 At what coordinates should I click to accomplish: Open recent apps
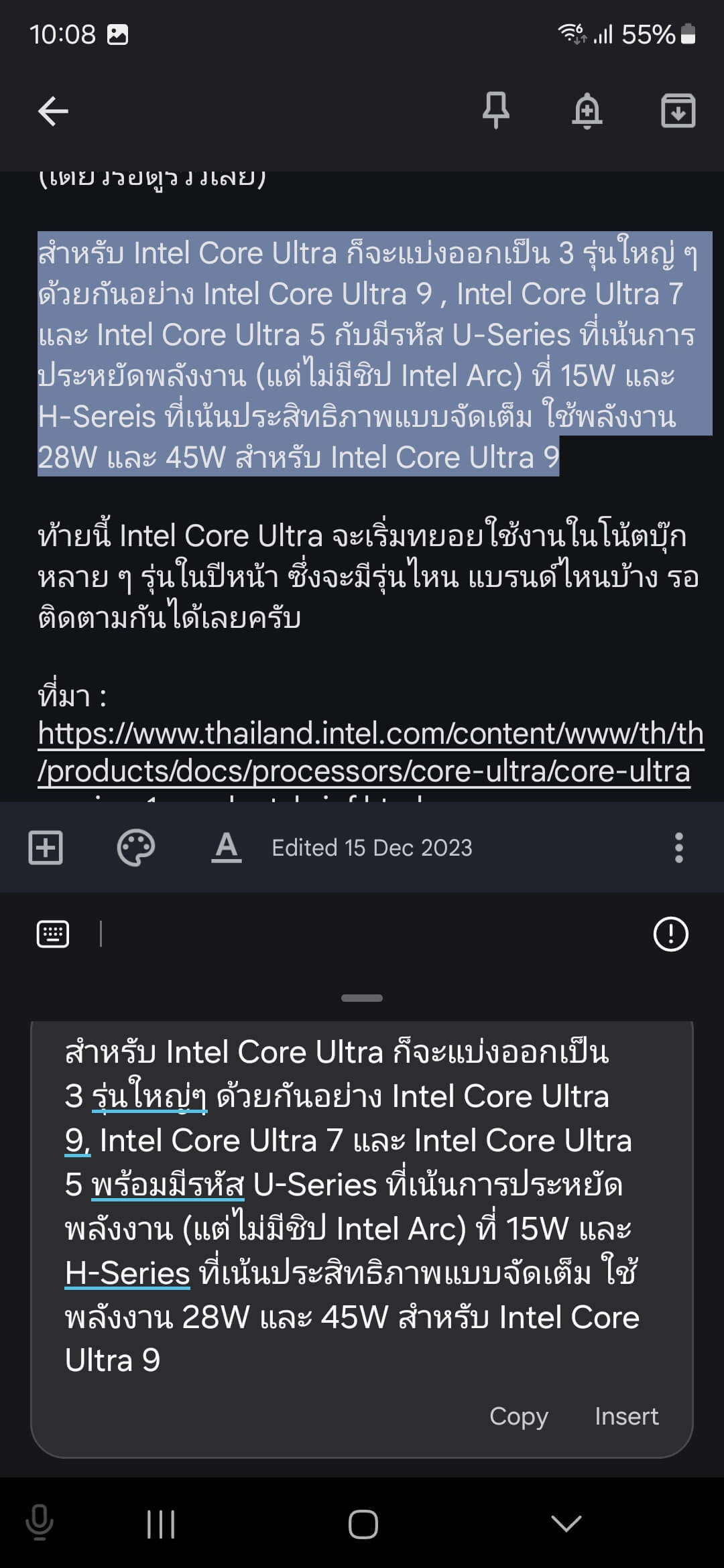pos(161,1524)
